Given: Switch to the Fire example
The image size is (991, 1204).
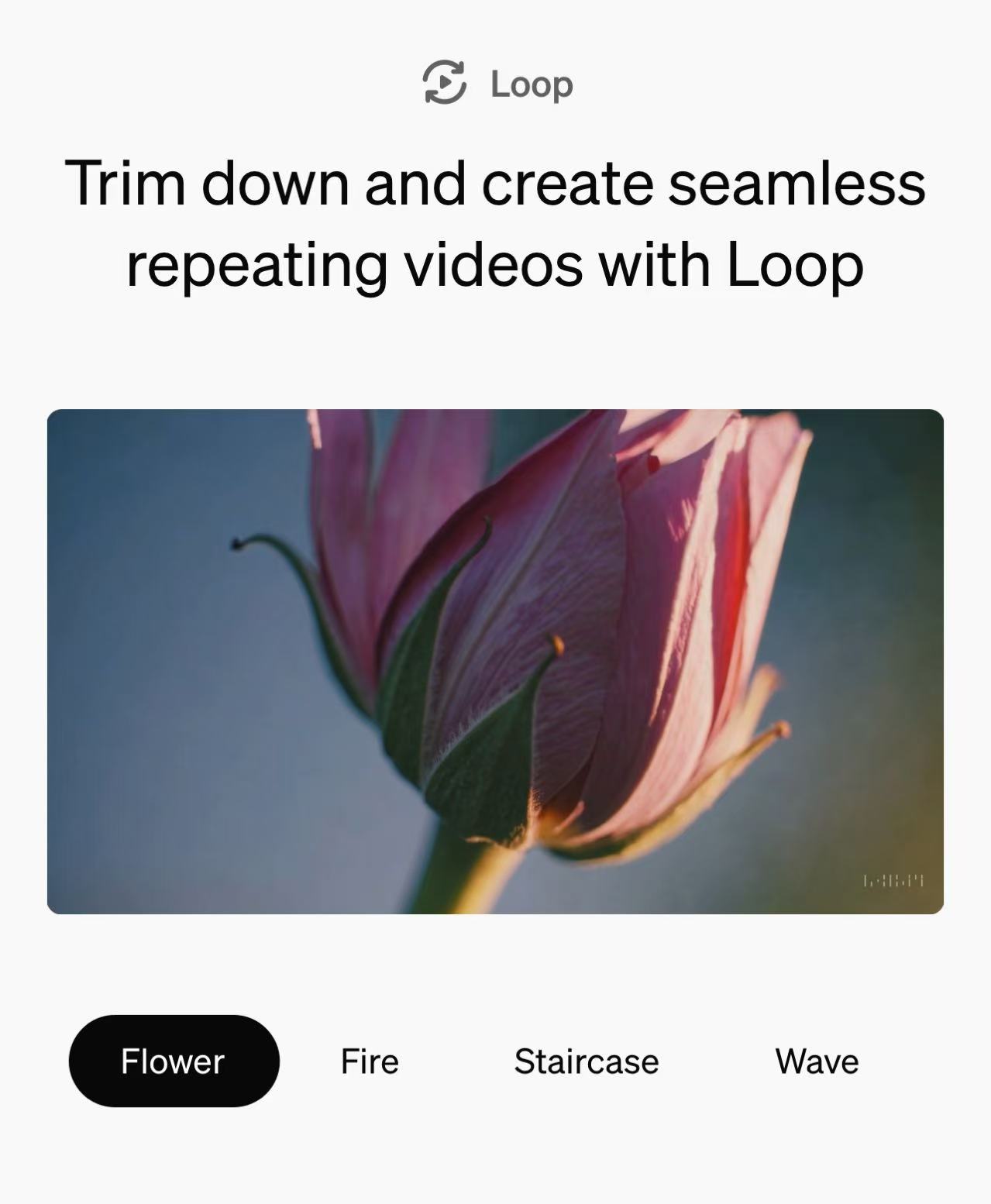Looking at the screenshot, I should pyautogui.click(x=370, y=1061).
